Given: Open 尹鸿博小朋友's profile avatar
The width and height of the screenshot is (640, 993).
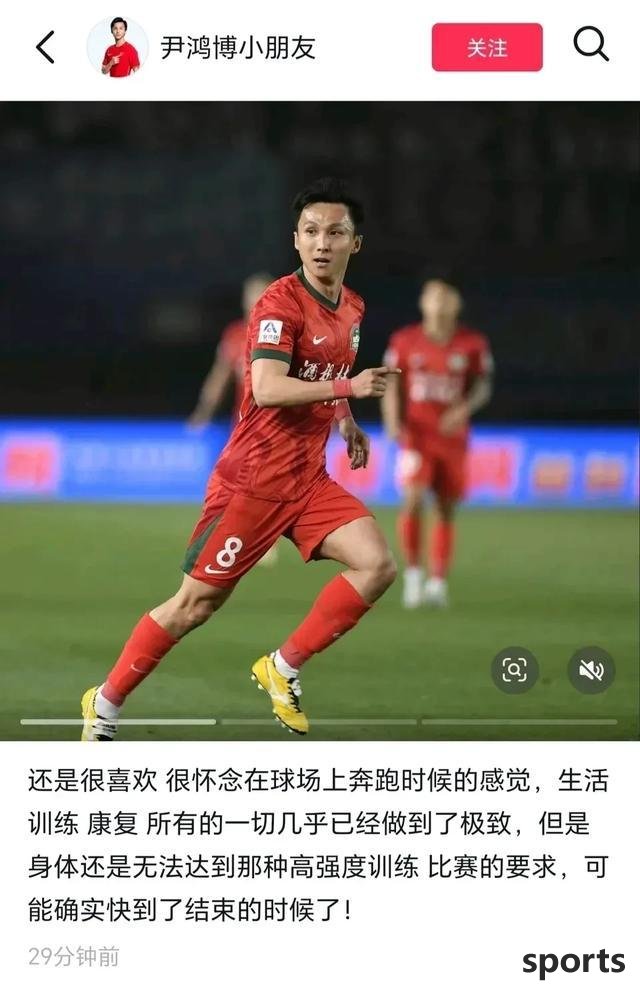Looking at the screenshot, I should pyautogui.click(x=118, y=47).
